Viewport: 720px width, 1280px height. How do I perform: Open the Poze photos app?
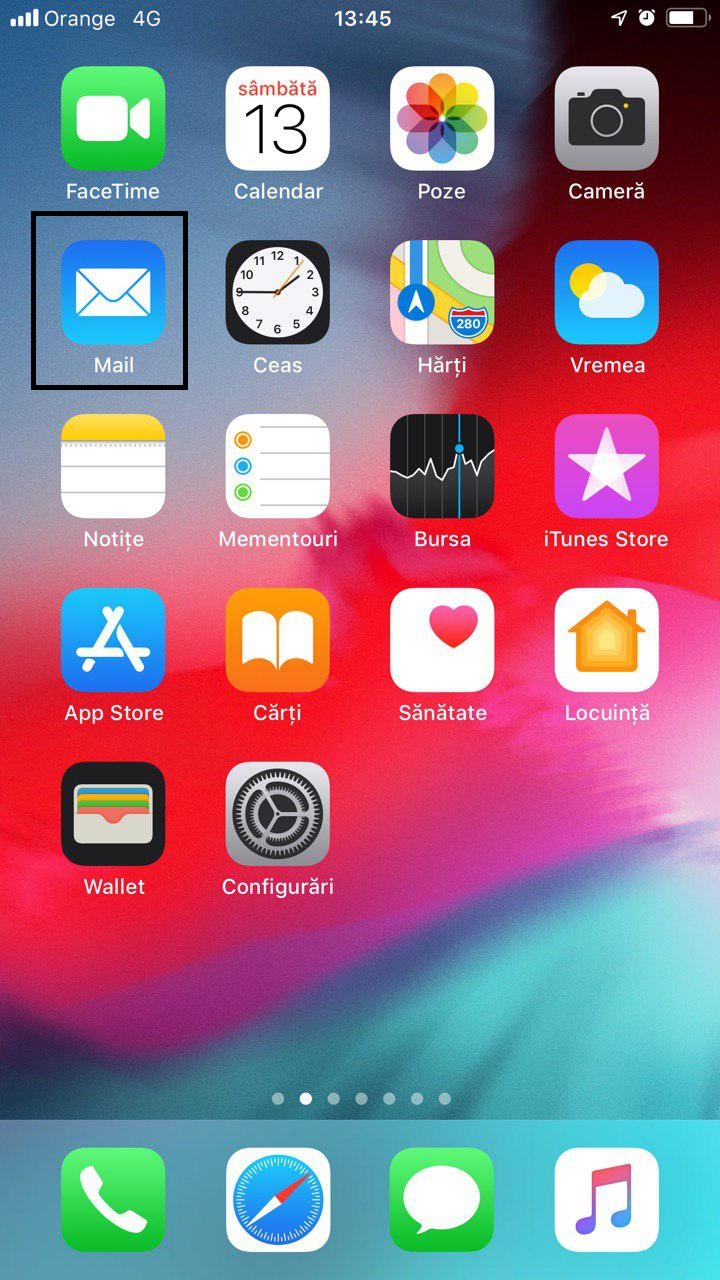coord(442,118)
